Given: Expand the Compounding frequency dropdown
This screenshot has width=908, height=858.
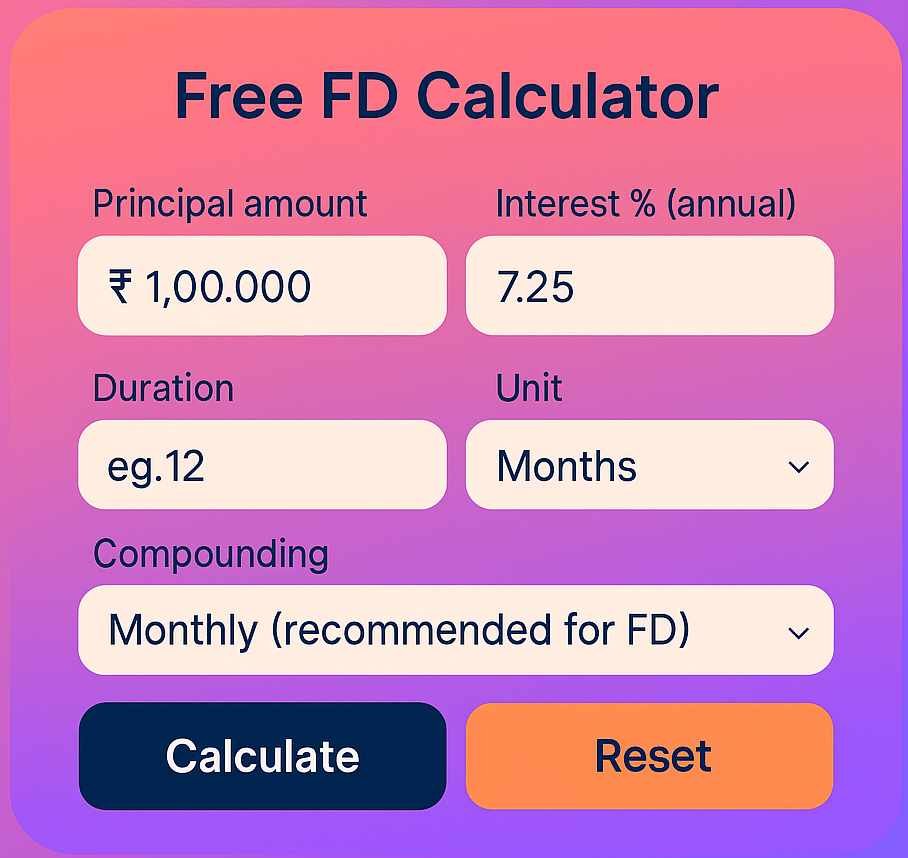Looking at the screenshot, I should click(x=455, y=630).
